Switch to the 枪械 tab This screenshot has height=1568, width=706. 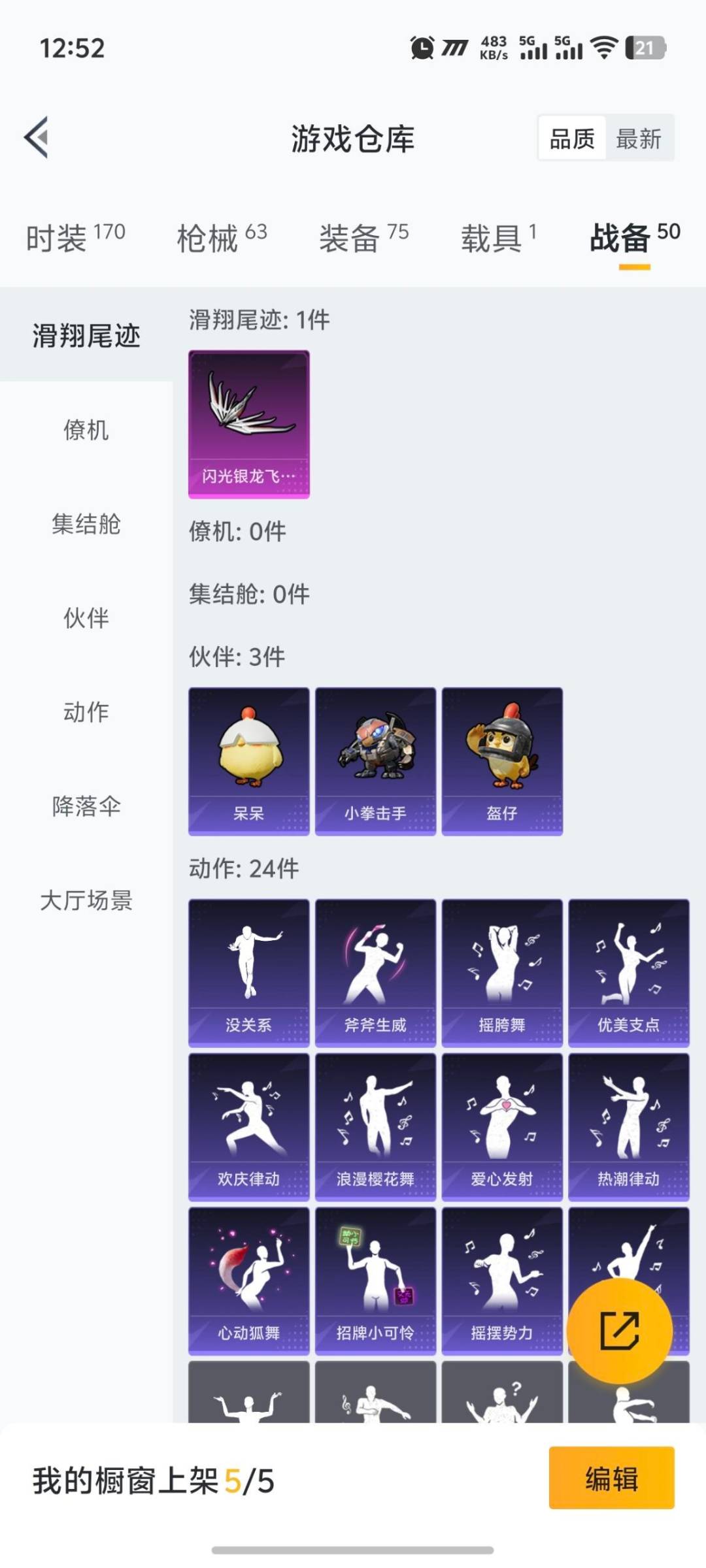[208, 238]
